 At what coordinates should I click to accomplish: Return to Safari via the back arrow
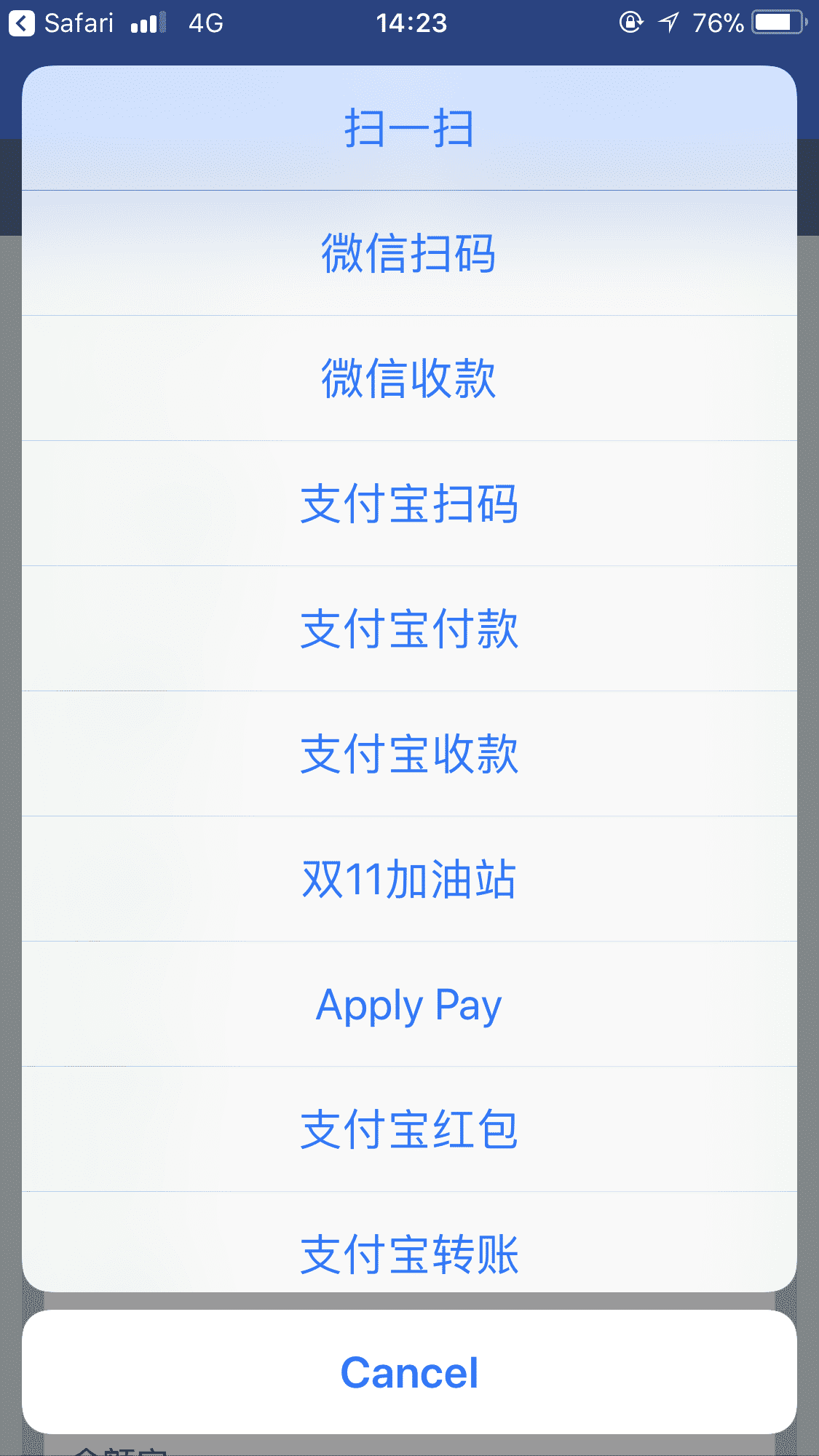24,22
